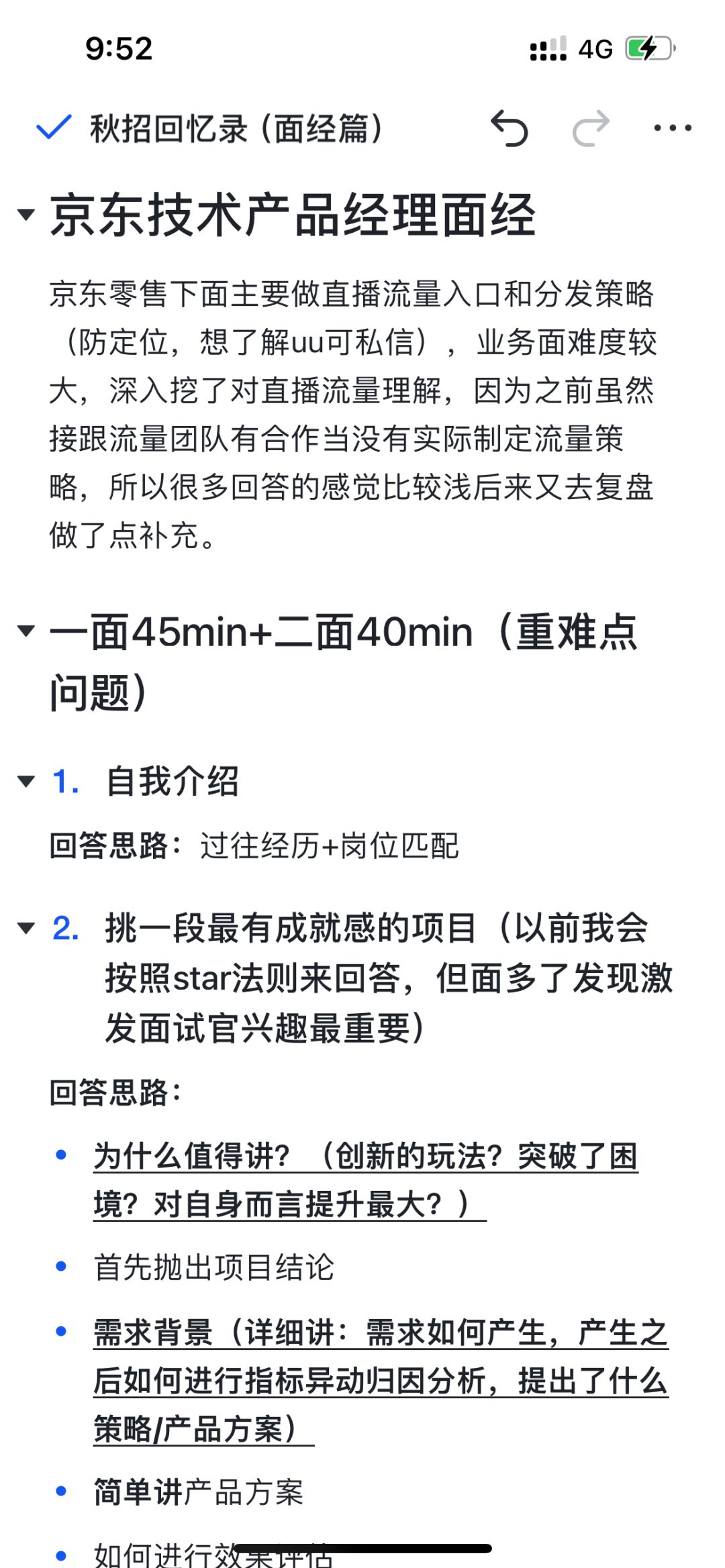Image resolution: width=725 pixels, height=1568 pixels.
Task: Tap the redo arrow
Action: click(591, 128)
